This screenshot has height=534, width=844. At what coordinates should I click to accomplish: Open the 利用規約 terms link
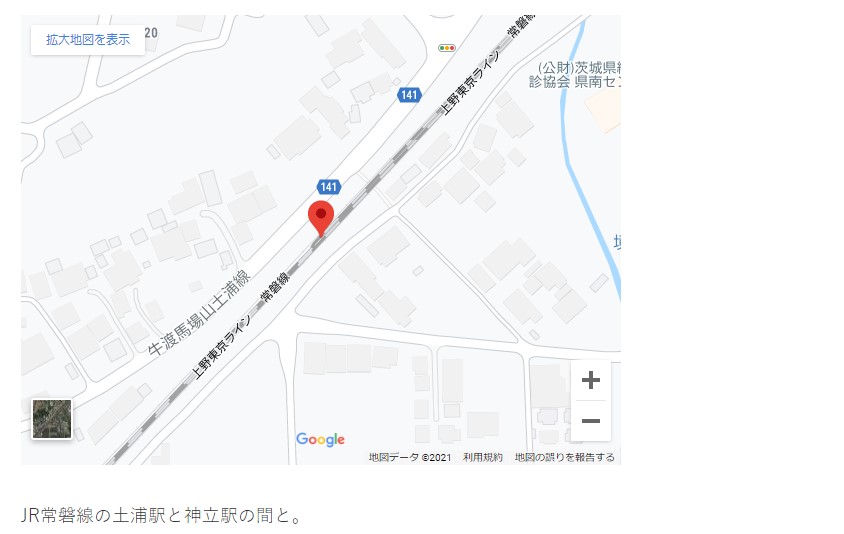point(483,457)
